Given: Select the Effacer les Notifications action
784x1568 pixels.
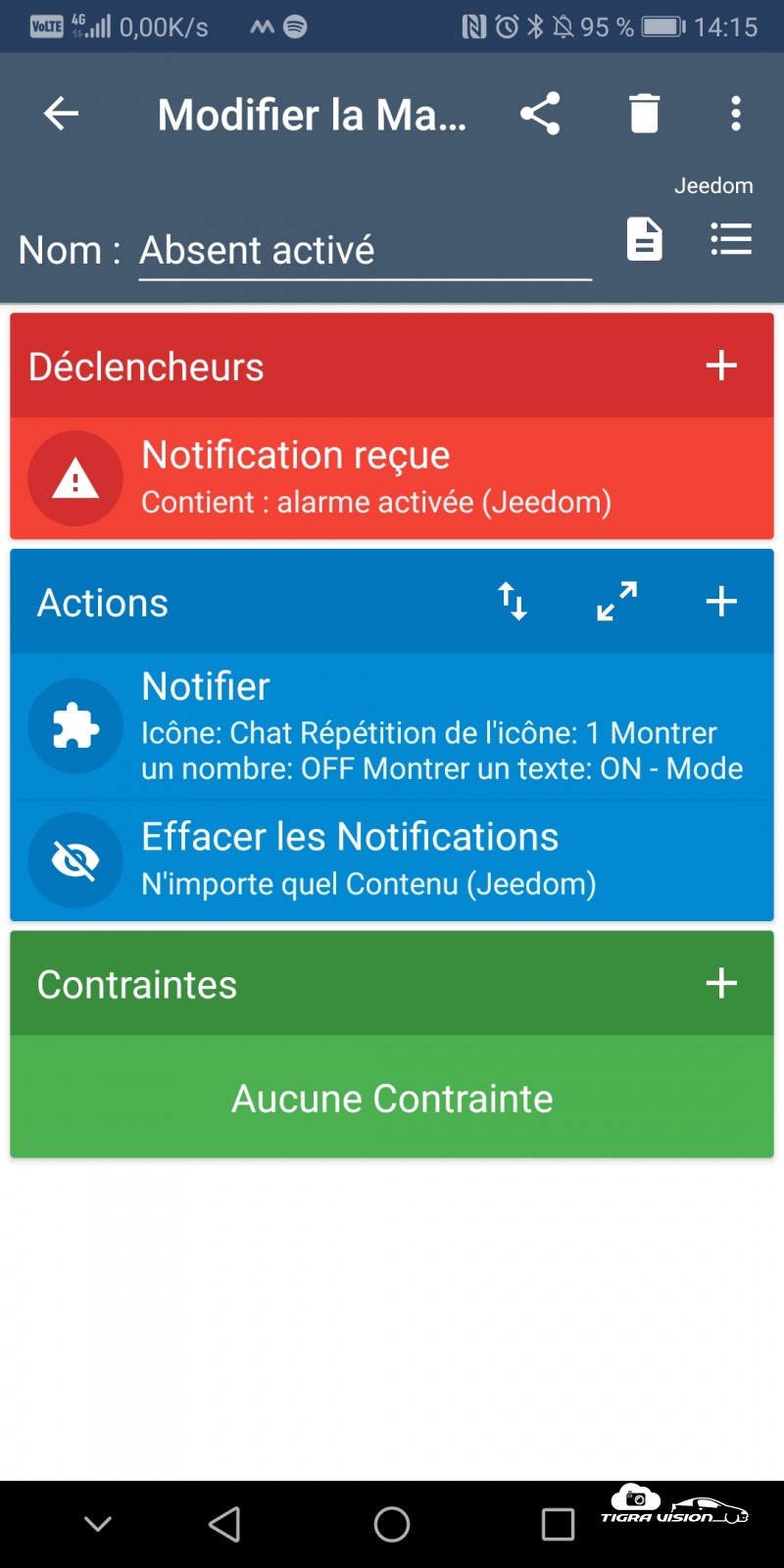Looking at the screenshot, I should 392,859.
